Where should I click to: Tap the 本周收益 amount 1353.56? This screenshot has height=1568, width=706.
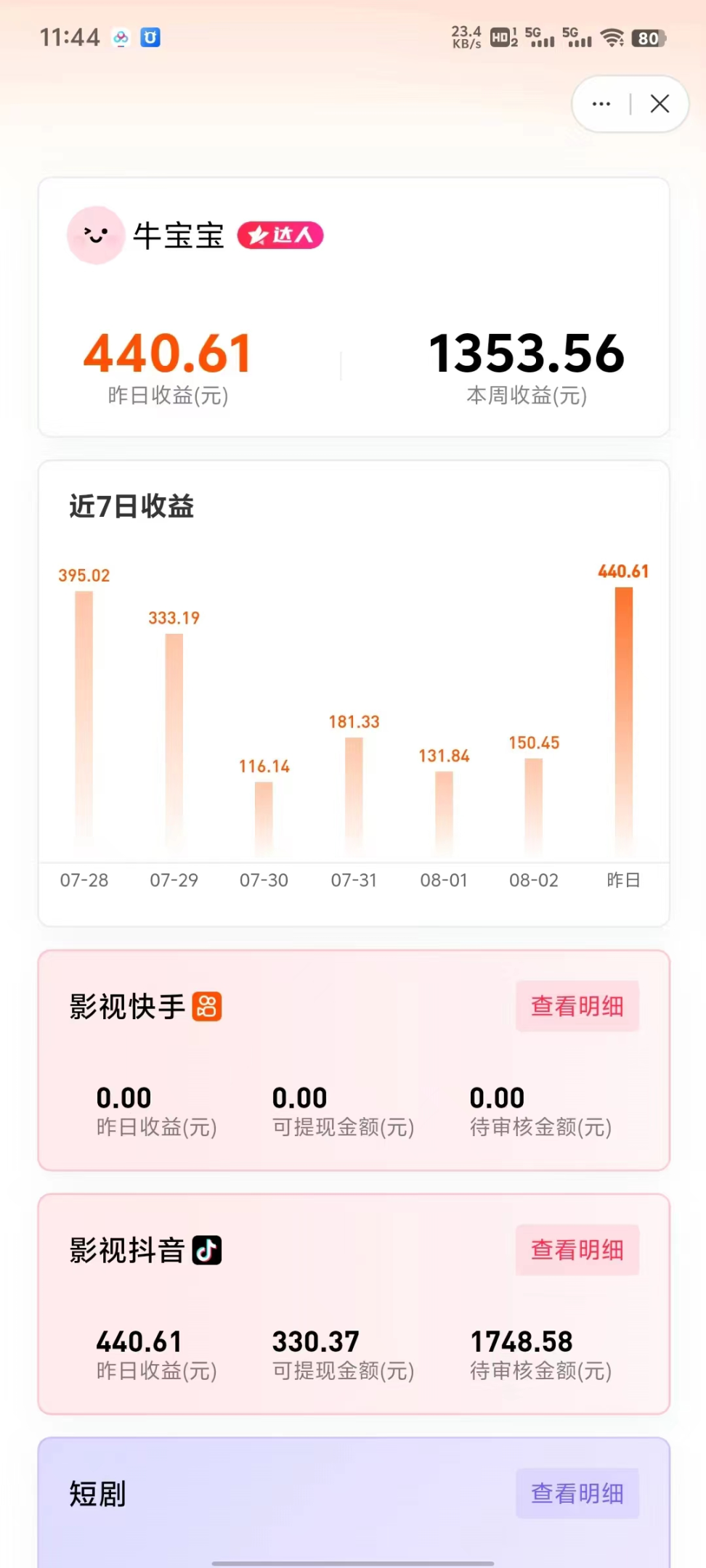tap(527, 354)
